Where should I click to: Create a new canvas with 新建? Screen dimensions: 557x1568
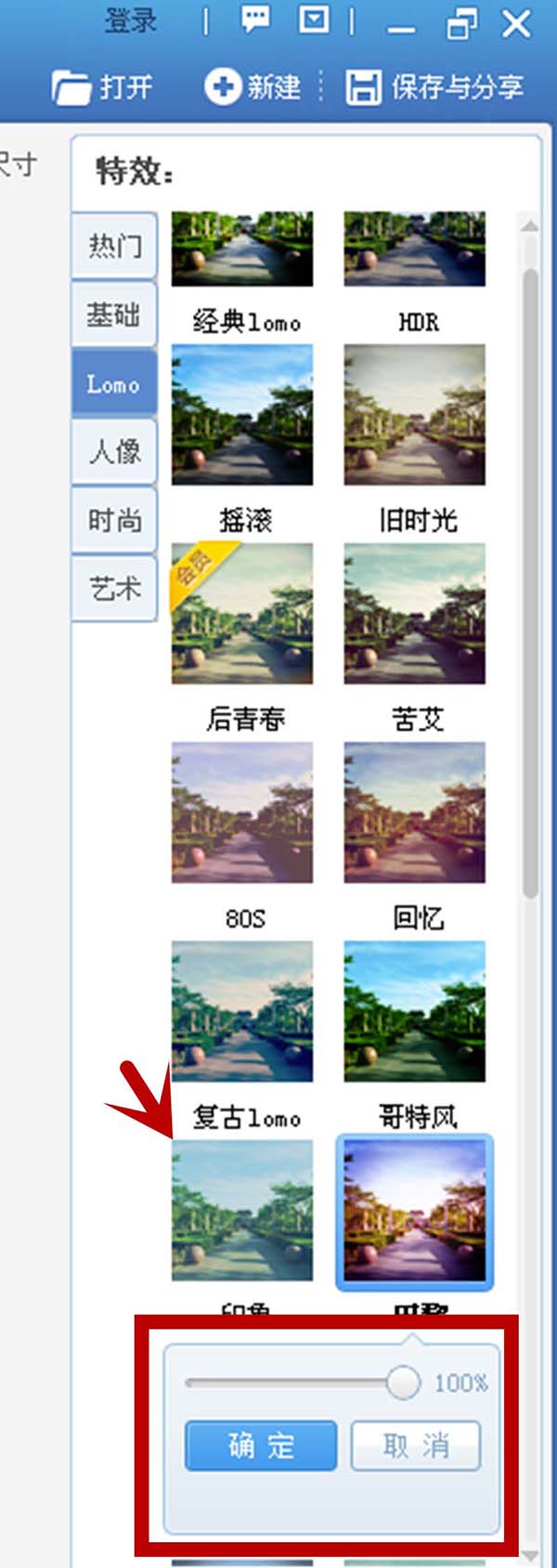pyautogui.click(x=253, y=87)
